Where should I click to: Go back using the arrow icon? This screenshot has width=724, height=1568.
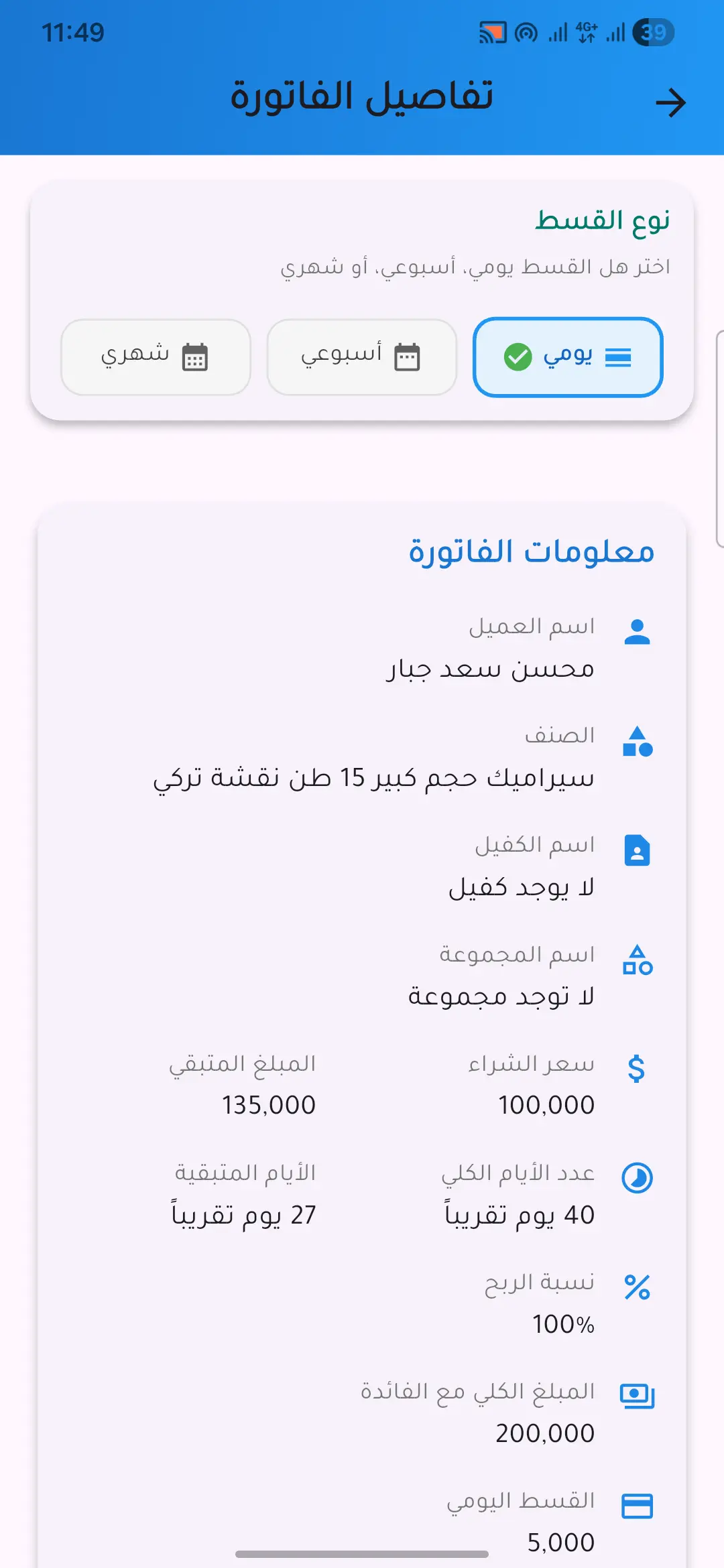coord(670,103)
